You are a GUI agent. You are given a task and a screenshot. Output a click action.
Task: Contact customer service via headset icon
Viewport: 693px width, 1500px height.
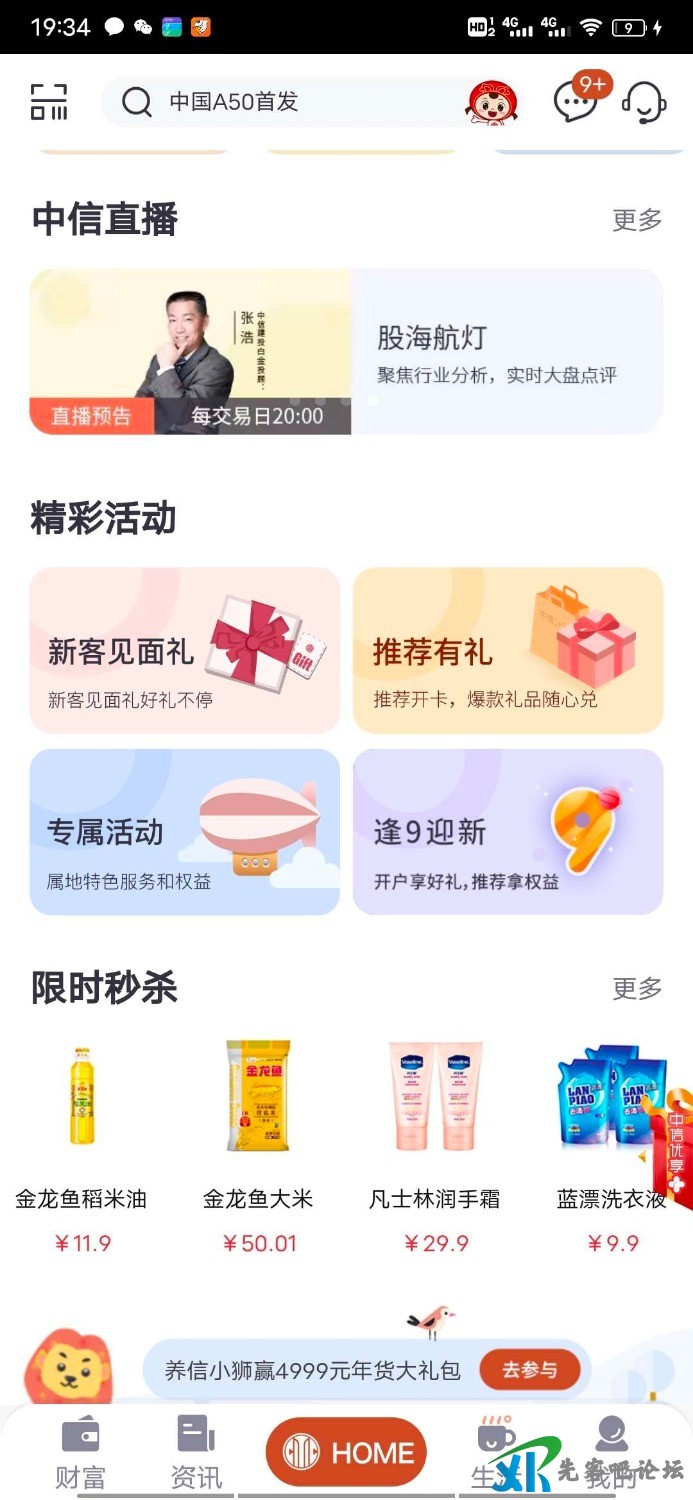[x=644, y=102]
